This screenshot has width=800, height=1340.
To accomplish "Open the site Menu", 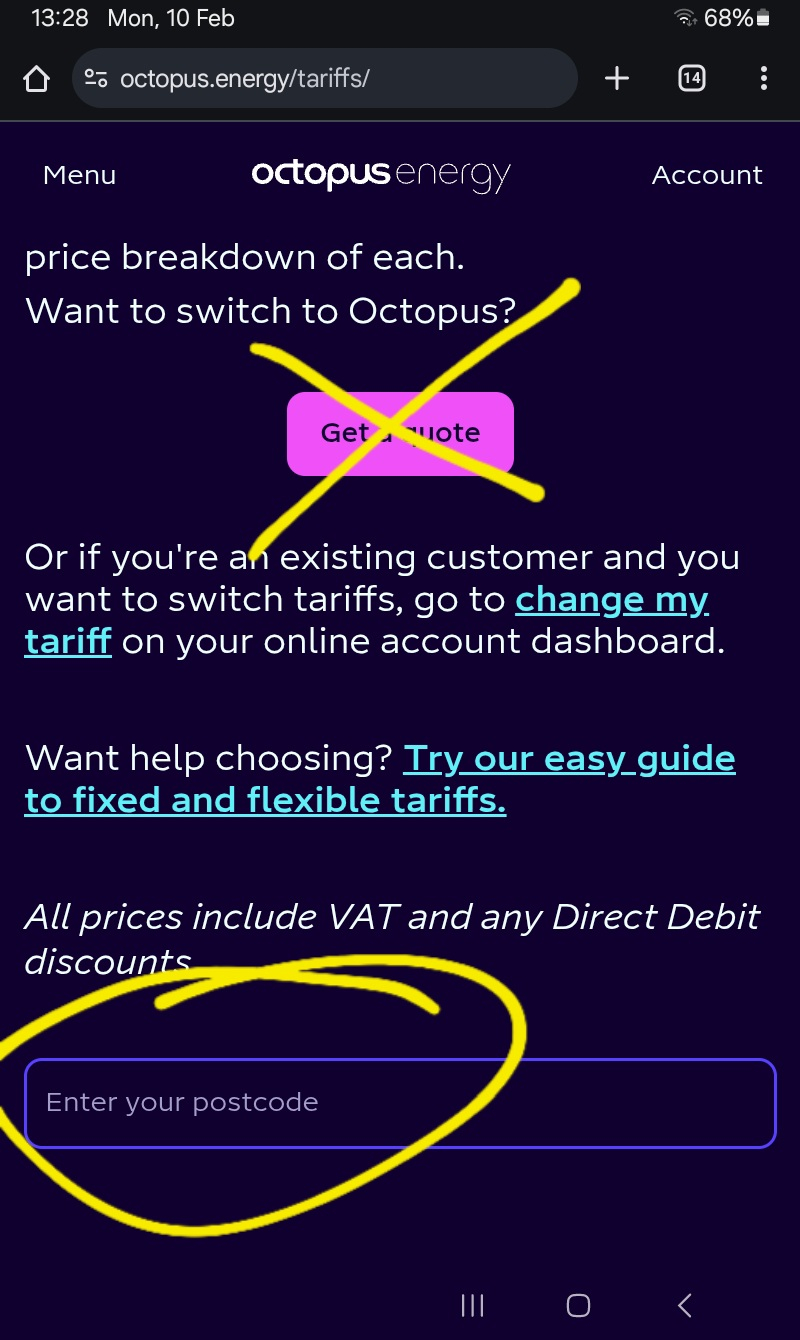I will pos(79,175).
